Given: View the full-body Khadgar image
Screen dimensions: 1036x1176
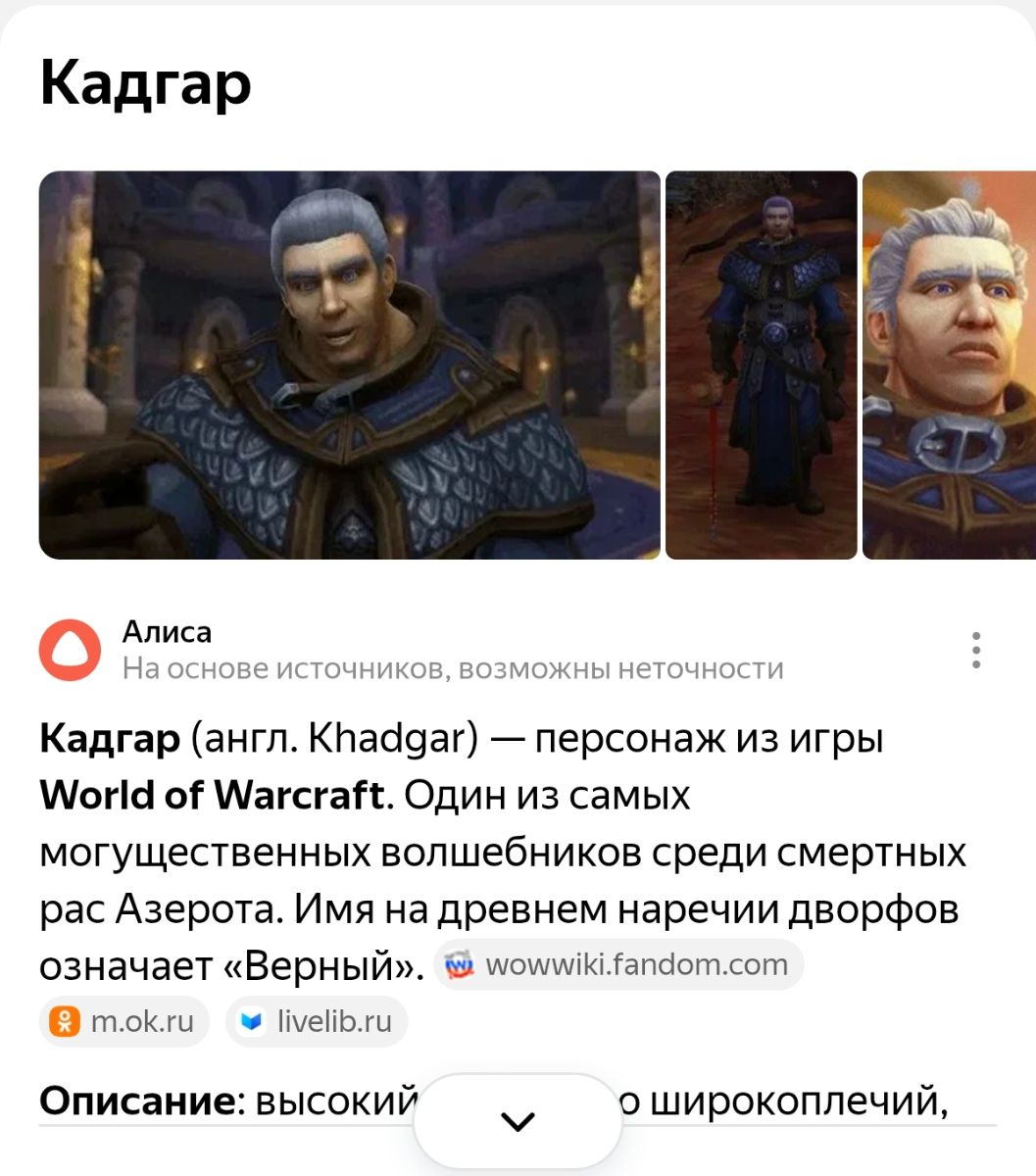Looking at the screenshot, I should pyautogui.click(x=761, y=365).
